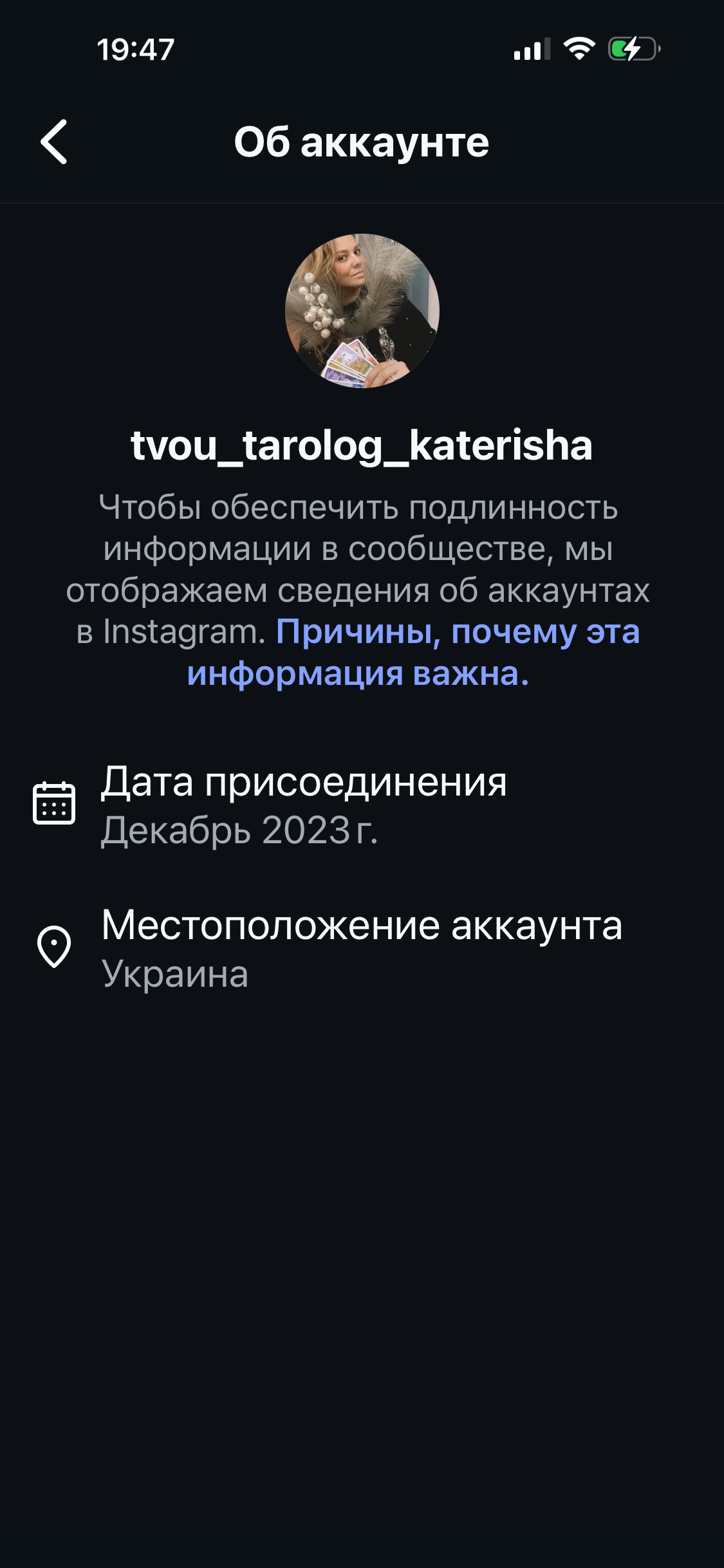Open the link Причины, почему эта информация важна
The height and width of the screenshot is (1568, 724).
(458, 632)
